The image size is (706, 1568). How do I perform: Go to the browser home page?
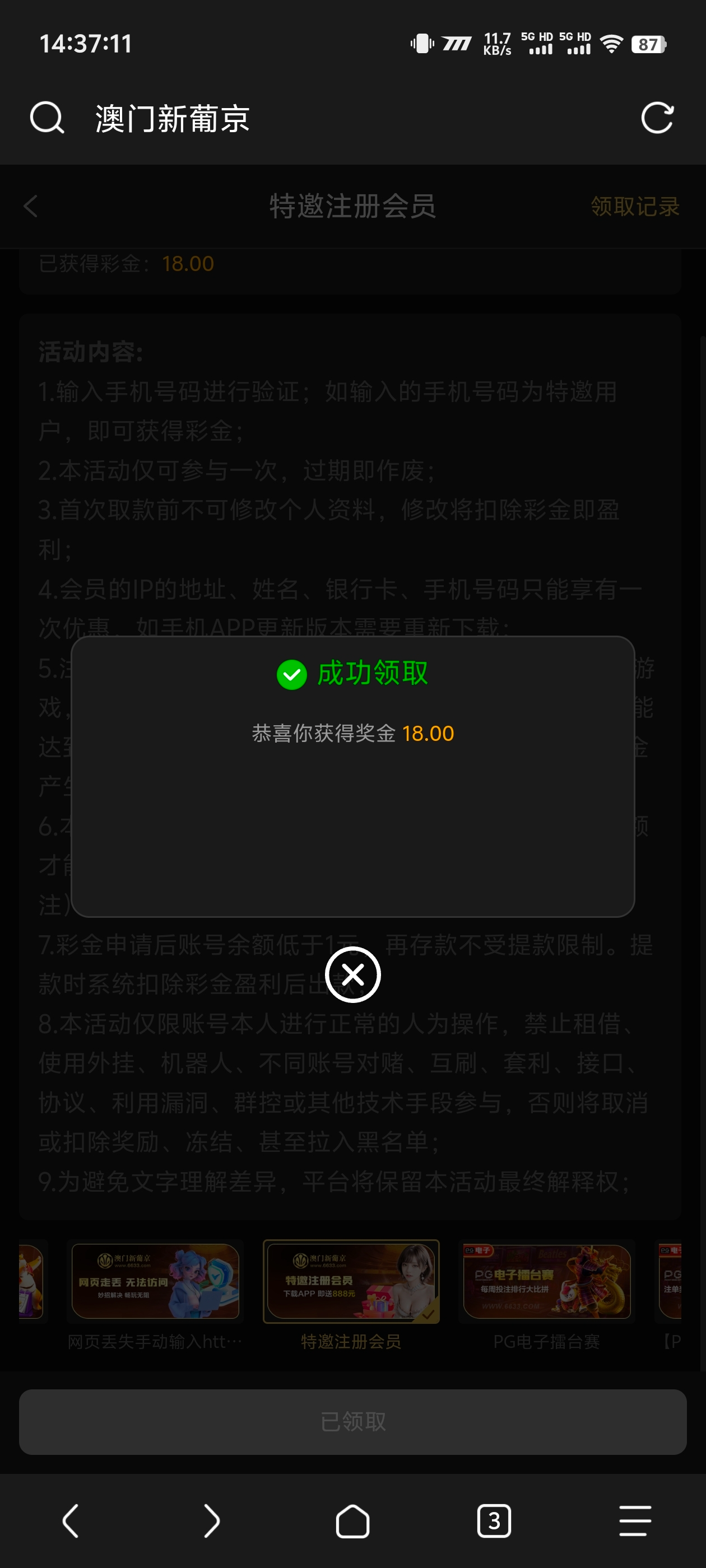(x=352, y=1520)
